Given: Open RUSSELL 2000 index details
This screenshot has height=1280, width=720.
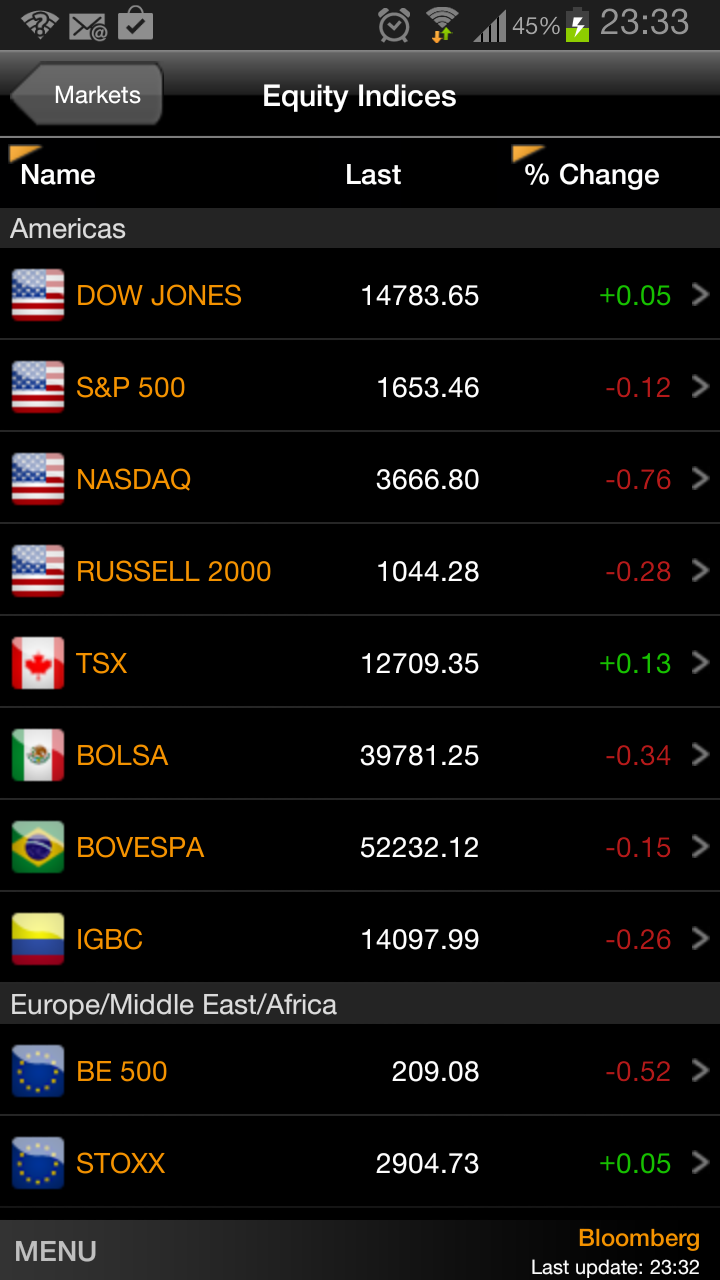Looking at the screenshot, I should [x=360, y=572].
